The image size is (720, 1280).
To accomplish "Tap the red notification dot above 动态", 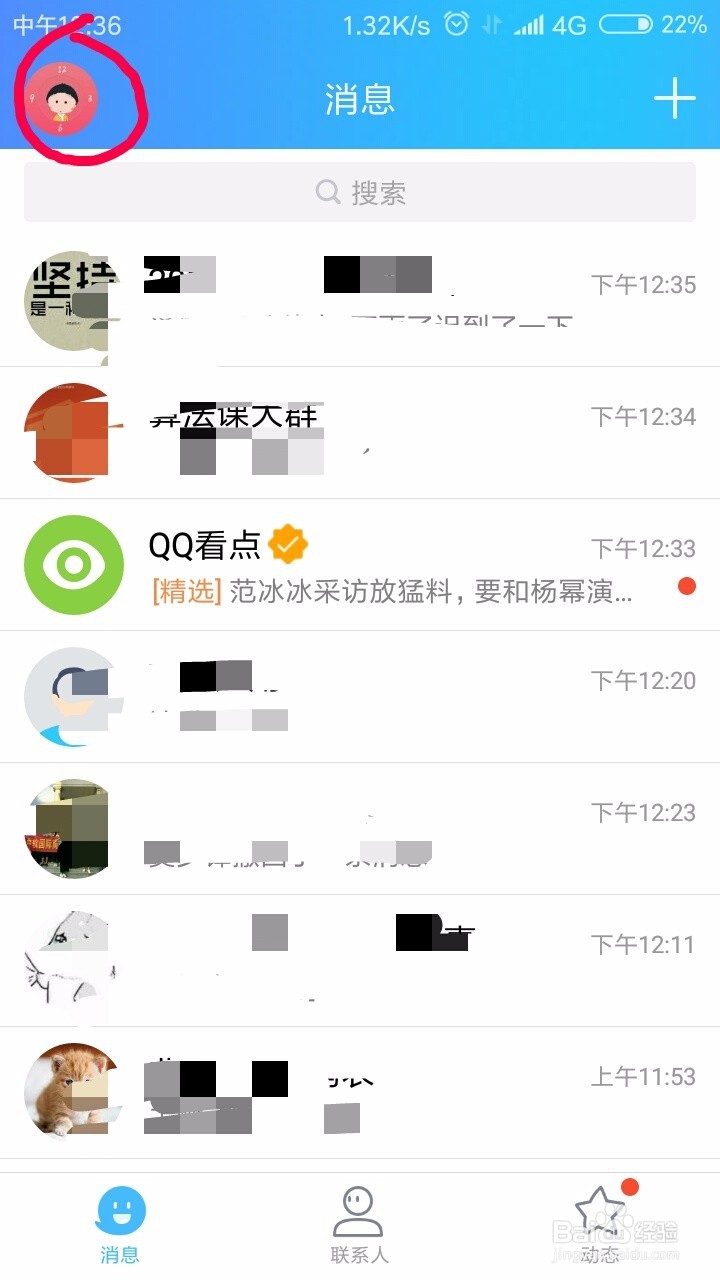I will click(628, 1185).
